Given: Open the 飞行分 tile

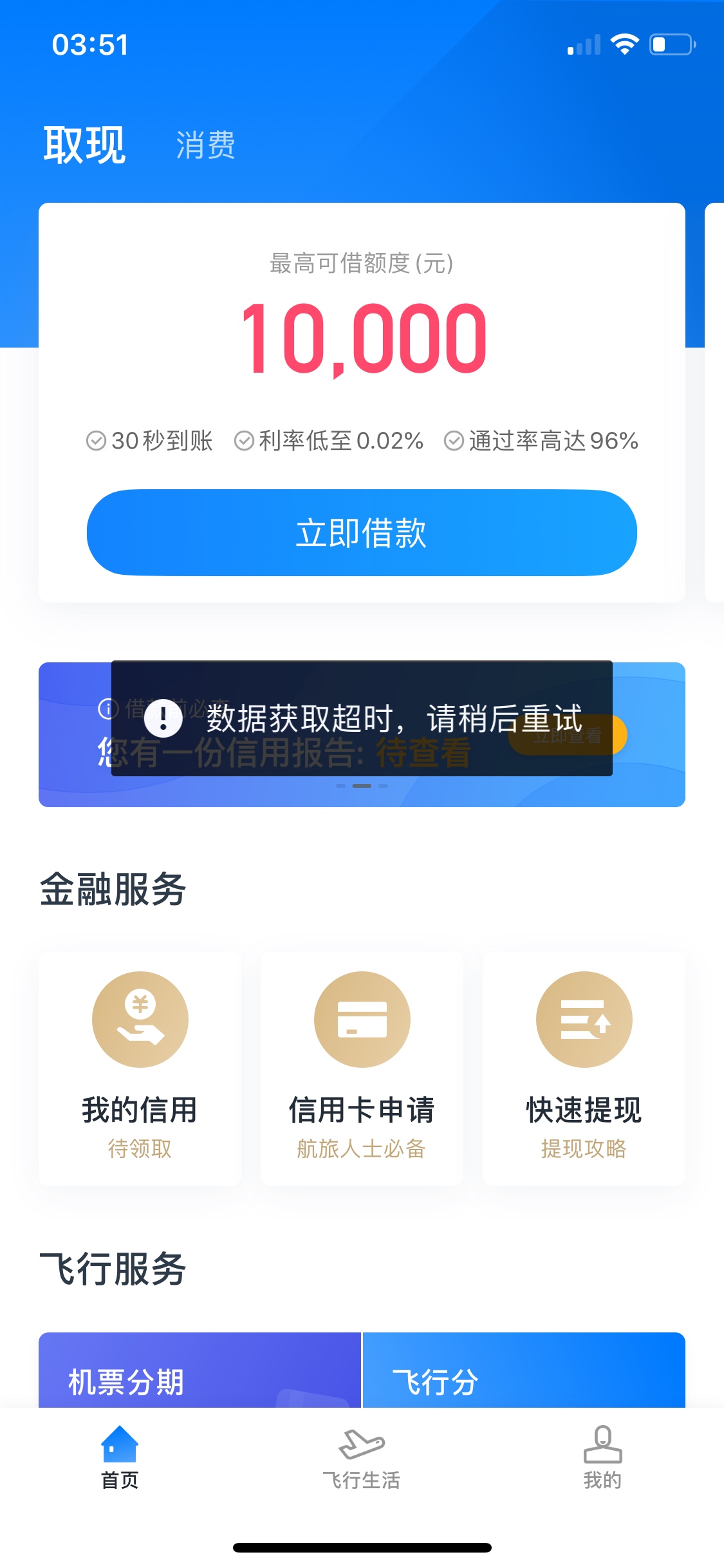Looking at the screenshot, I should coord(524,1370).
